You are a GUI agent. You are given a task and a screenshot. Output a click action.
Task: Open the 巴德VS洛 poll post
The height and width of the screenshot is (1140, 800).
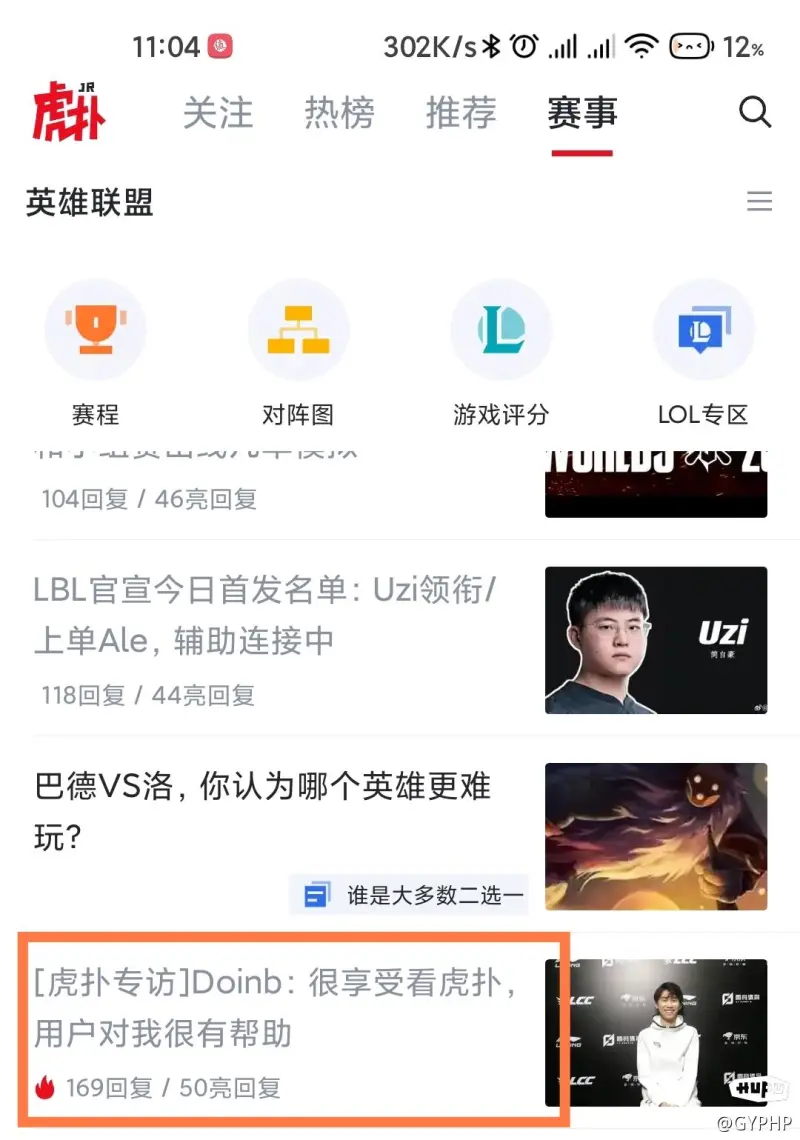click(262, 811)
